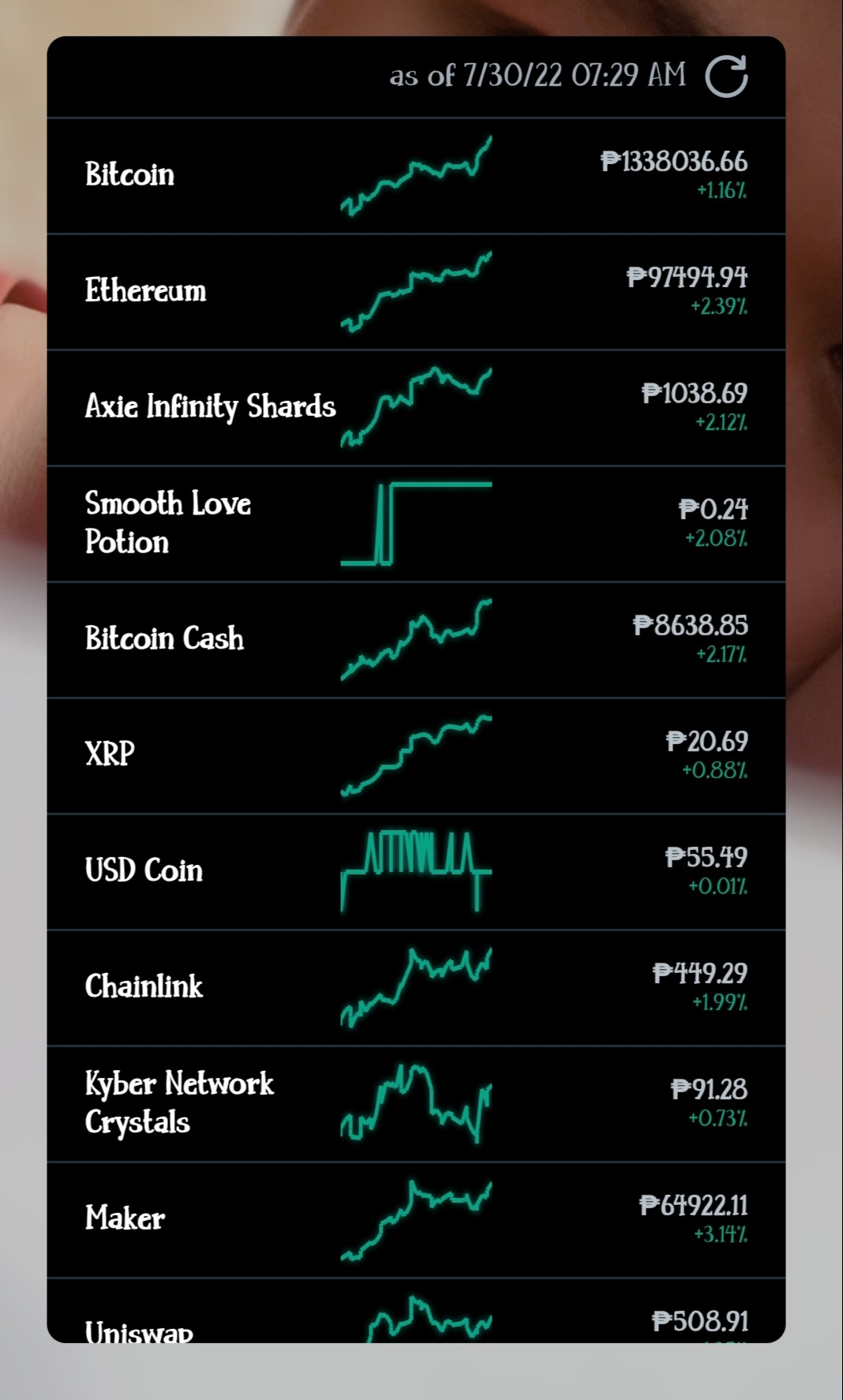Open the Bitcoin Cash entry
Viewport: 843px width, 1400px height.
416,640
